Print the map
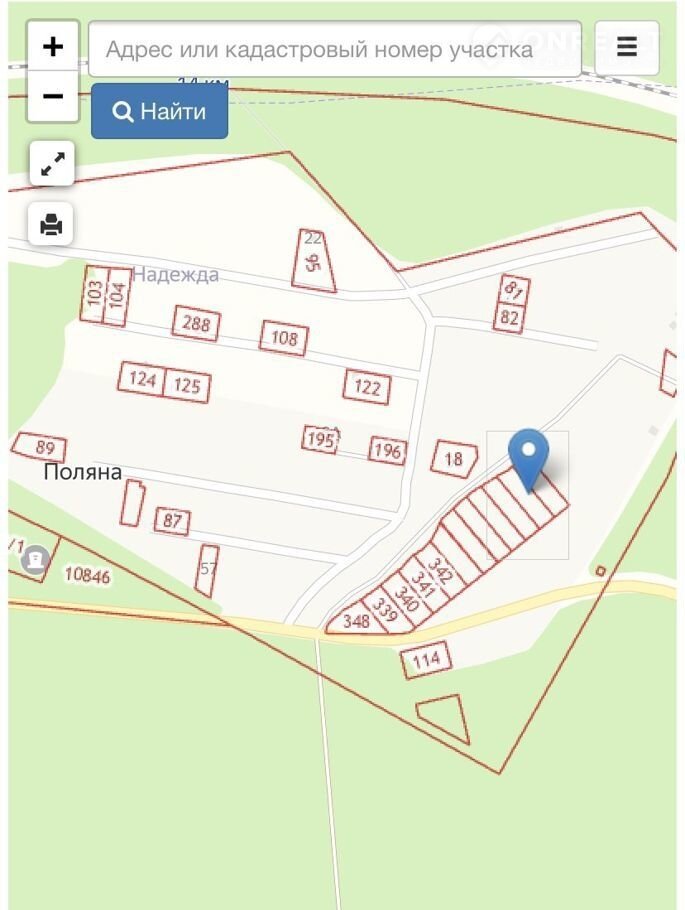 (52, 224)
